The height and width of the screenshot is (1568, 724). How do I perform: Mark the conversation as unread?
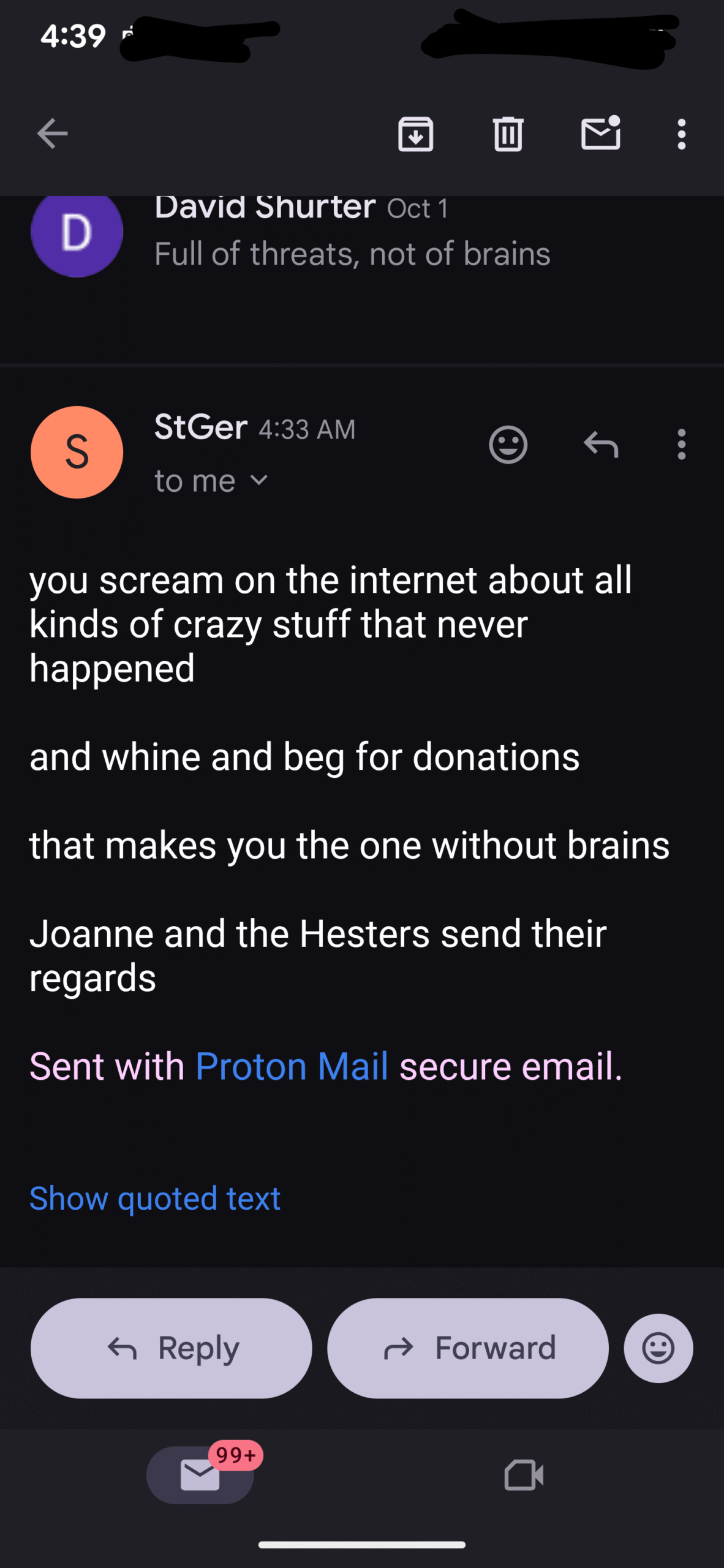pos(600,134)
